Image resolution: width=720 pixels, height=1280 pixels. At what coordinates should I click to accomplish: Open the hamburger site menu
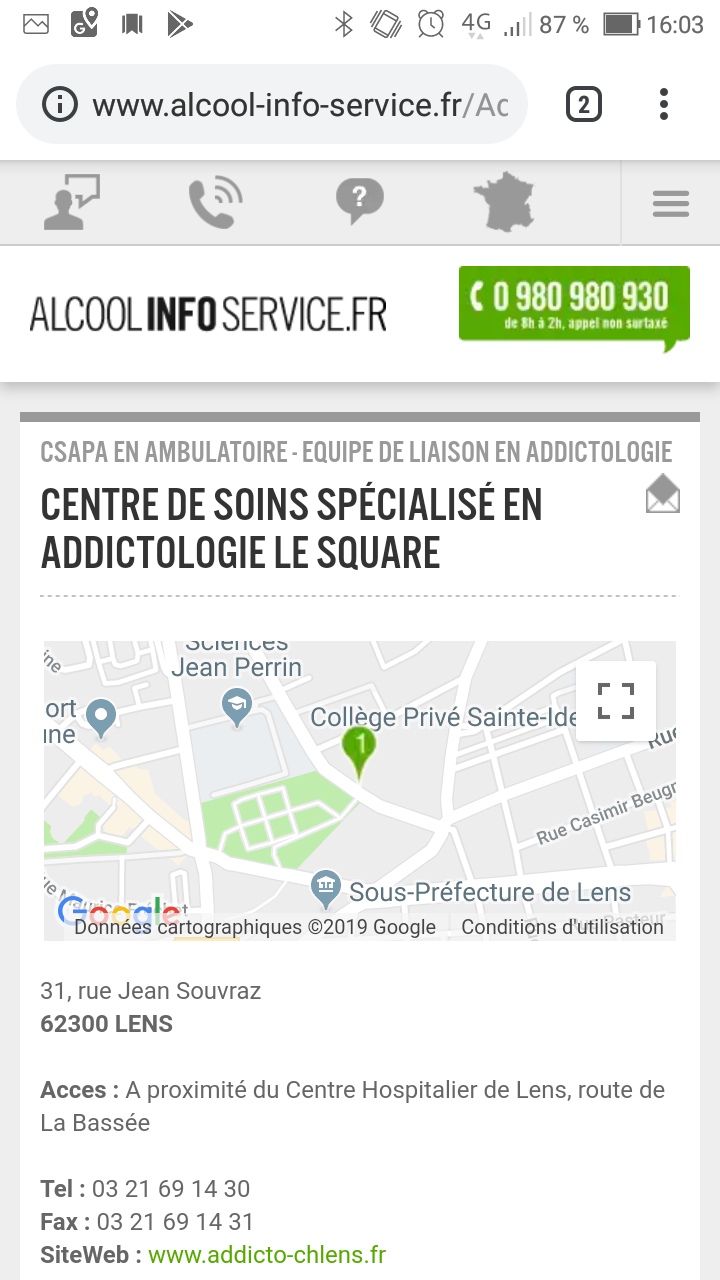click(670, 204)
